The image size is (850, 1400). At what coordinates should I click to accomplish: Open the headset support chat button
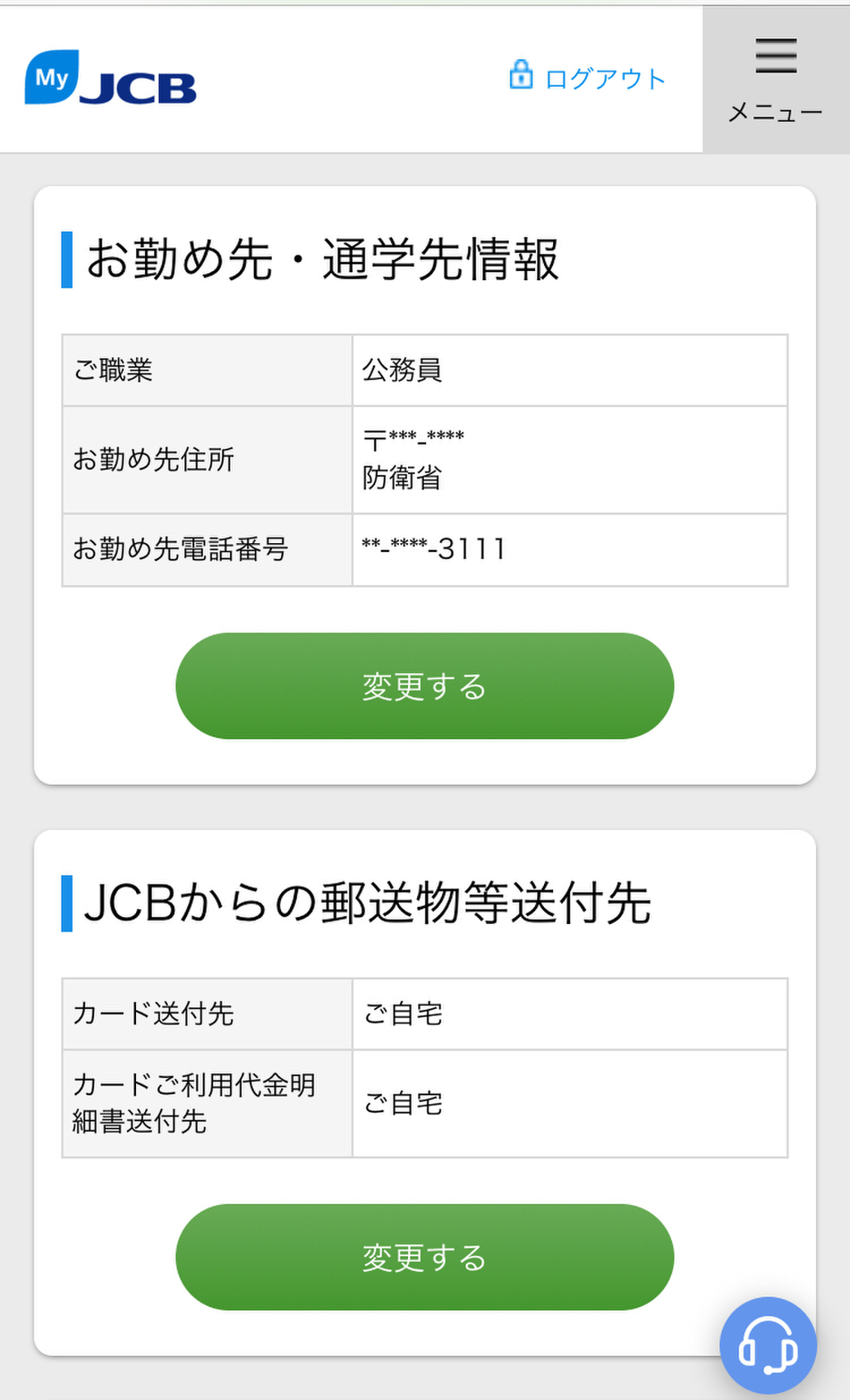[768, 1345]
